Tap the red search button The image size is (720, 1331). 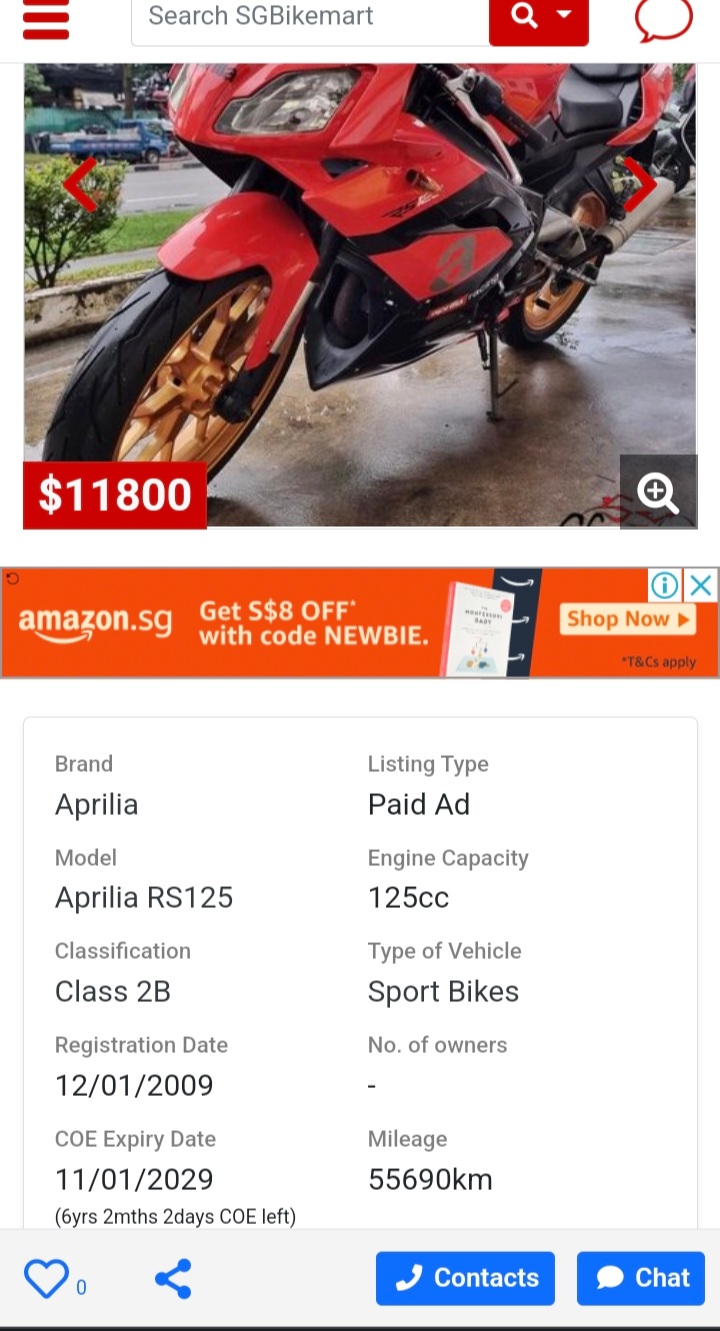point(523,18)
